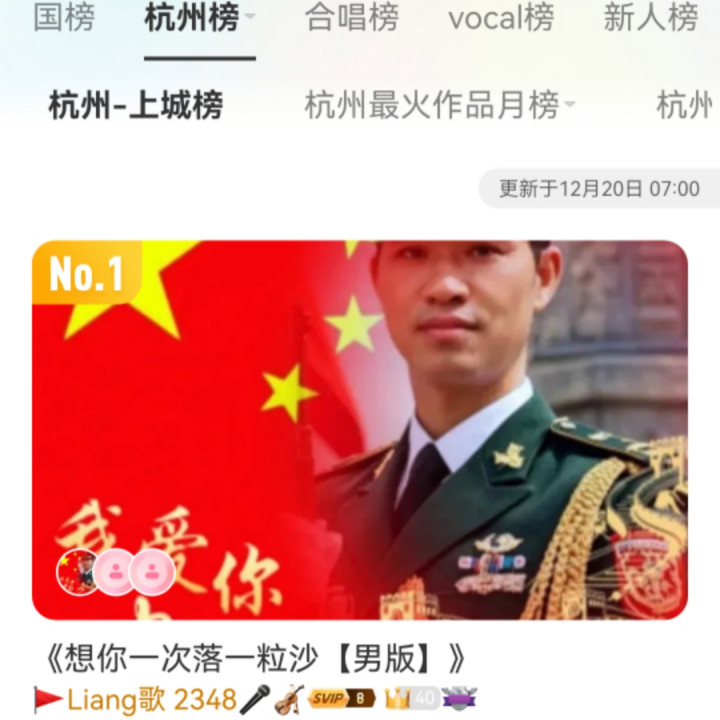The image size is (720, 720).
Task: Open the No.1 ranked song card
Action: [360, 430]
